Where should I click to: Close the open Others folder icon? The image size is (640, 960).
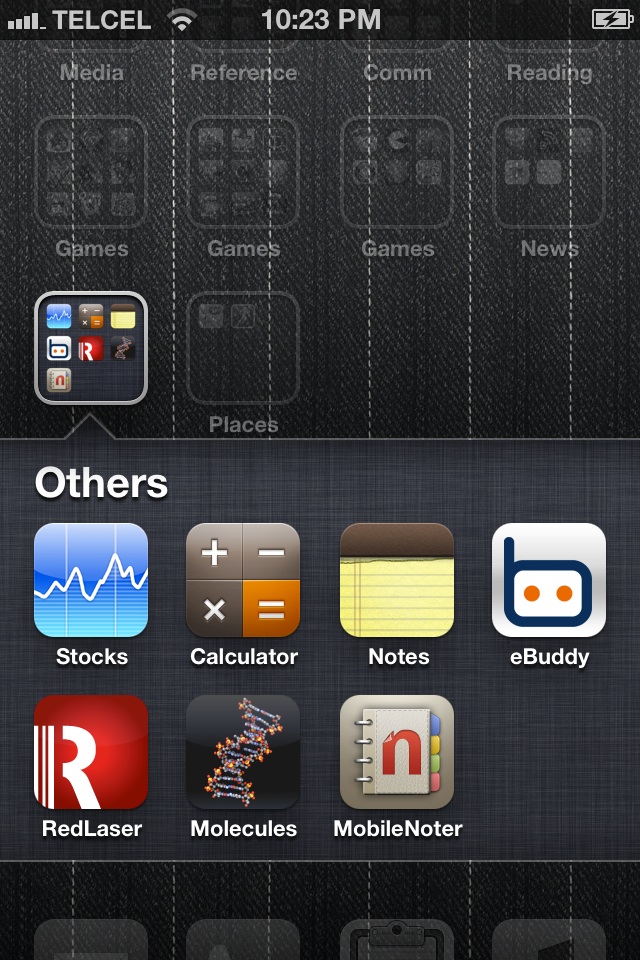(x=91, y=347)
